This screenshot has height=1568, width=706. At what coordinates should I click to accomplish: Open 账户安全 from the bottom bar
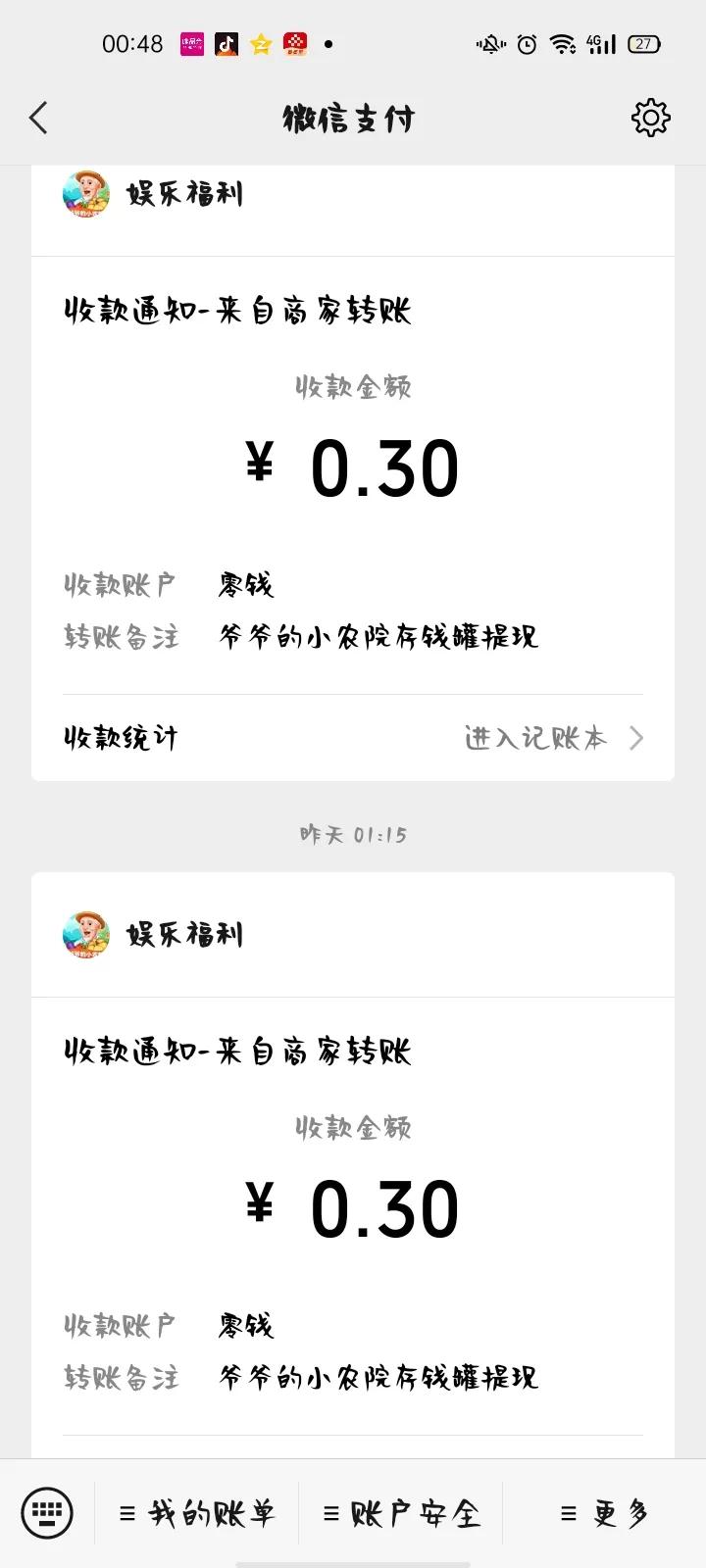click(402, 1513)
